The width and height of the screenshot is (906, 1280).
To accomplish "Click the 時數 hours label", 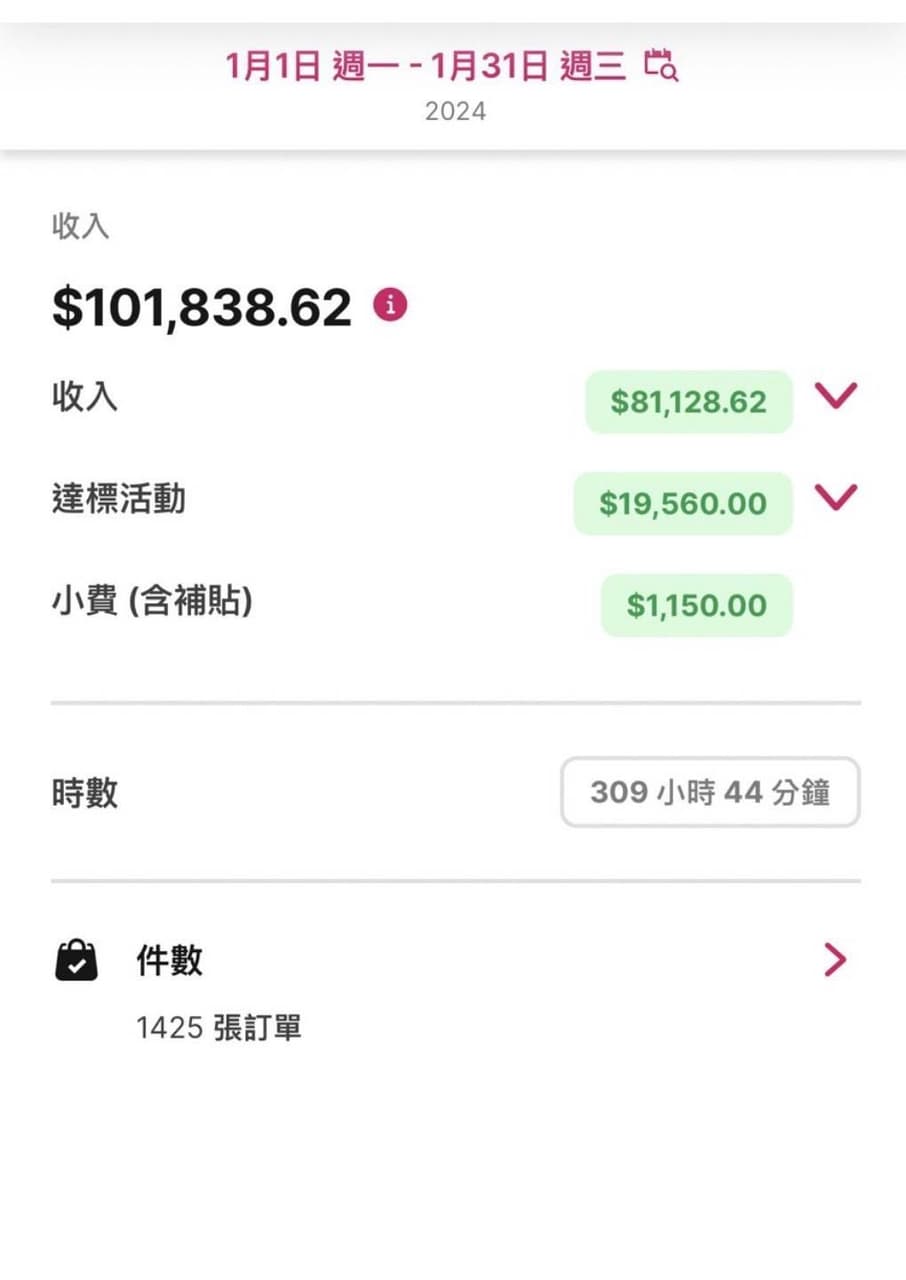I will click(85, 792).
